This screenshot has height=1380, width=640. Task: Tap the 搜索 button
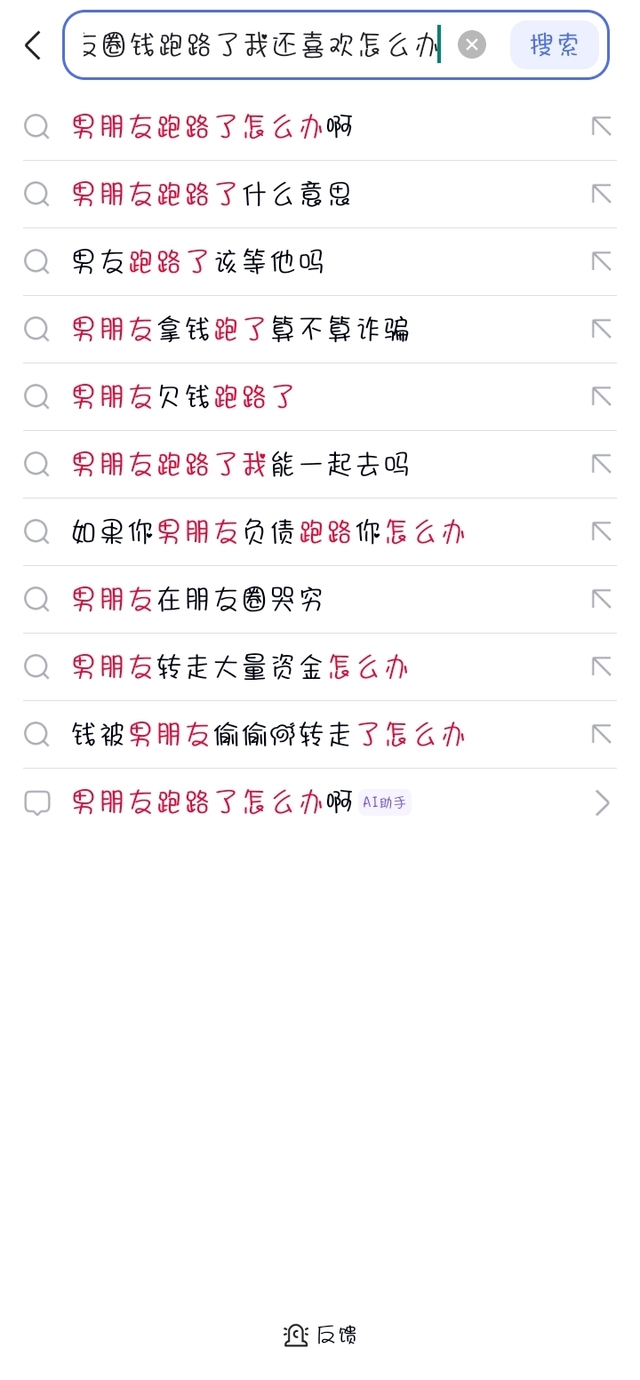coord(554,45)
